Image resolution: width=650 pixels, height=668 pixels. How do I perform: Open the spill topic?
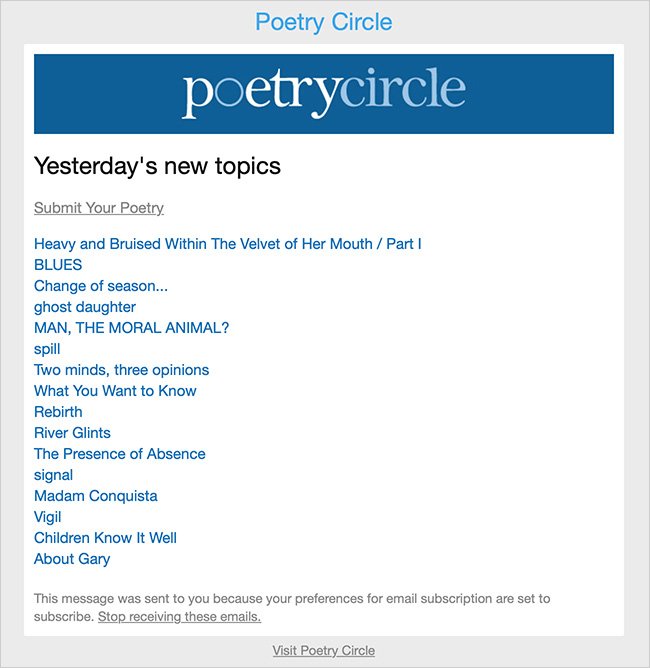click(x=47, y=349)
